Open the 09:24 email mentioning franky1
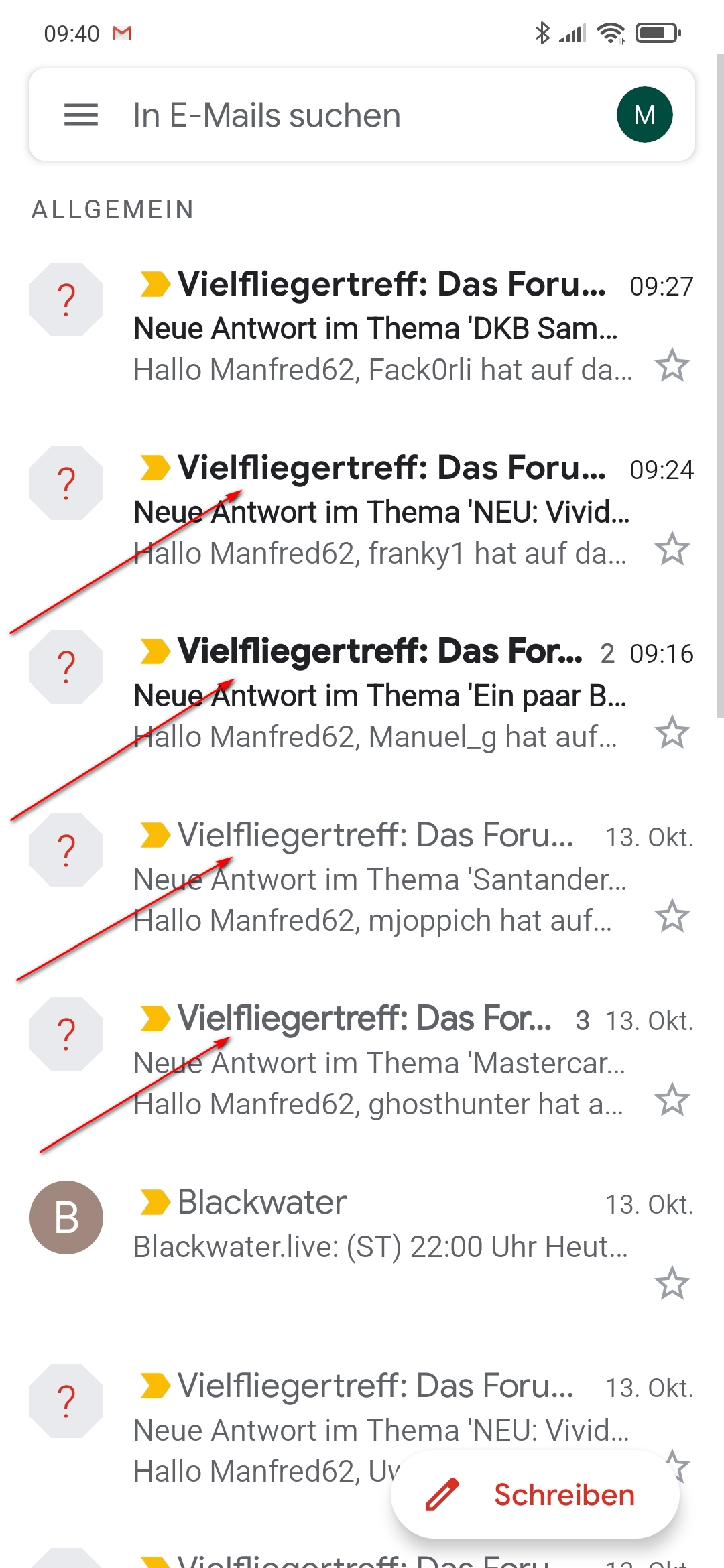Viewport: 724px width, 1568px height. point(362,511)
